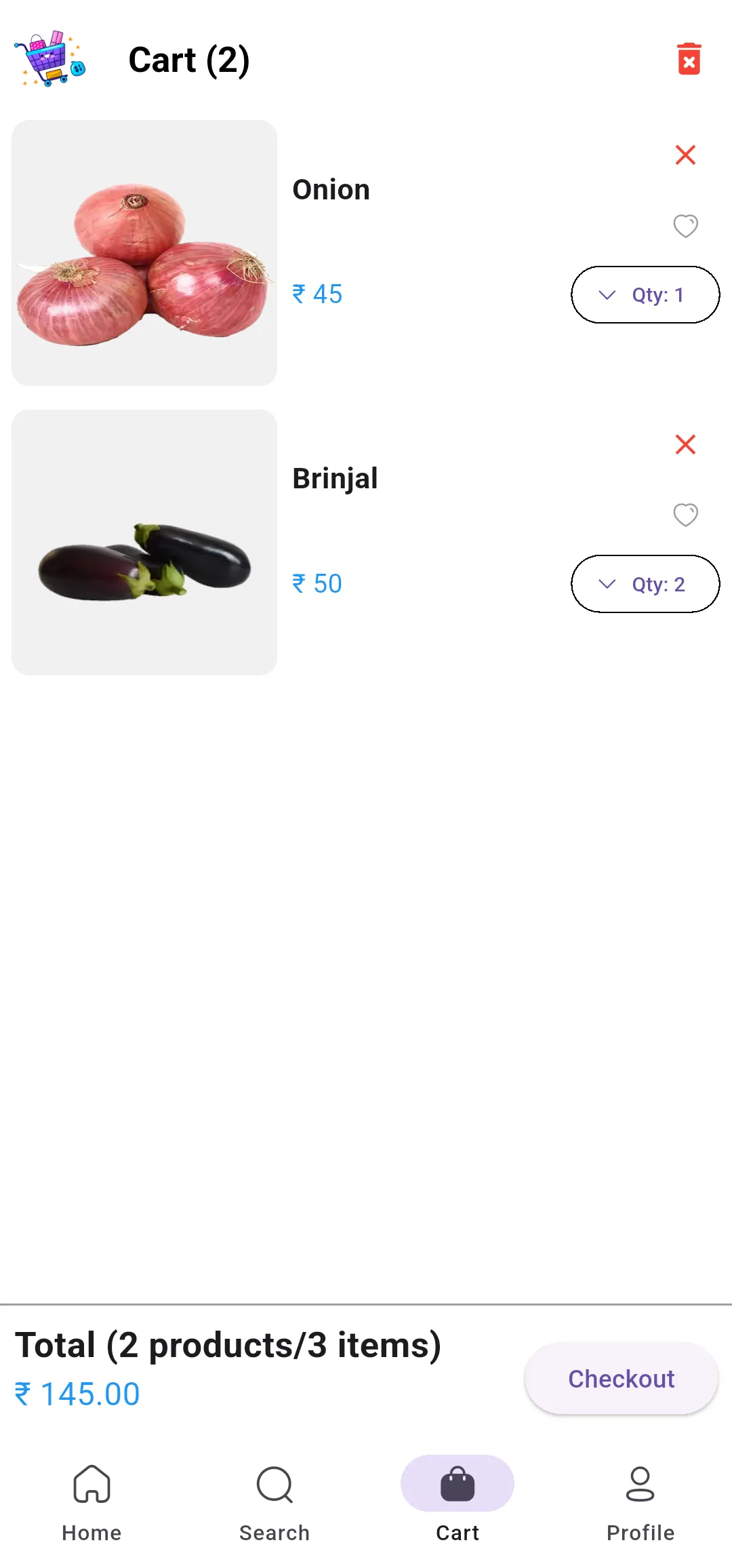732x1568 pixels.
Task: Clear the entire cart with trash icon
Action: [x=689, y=59]
